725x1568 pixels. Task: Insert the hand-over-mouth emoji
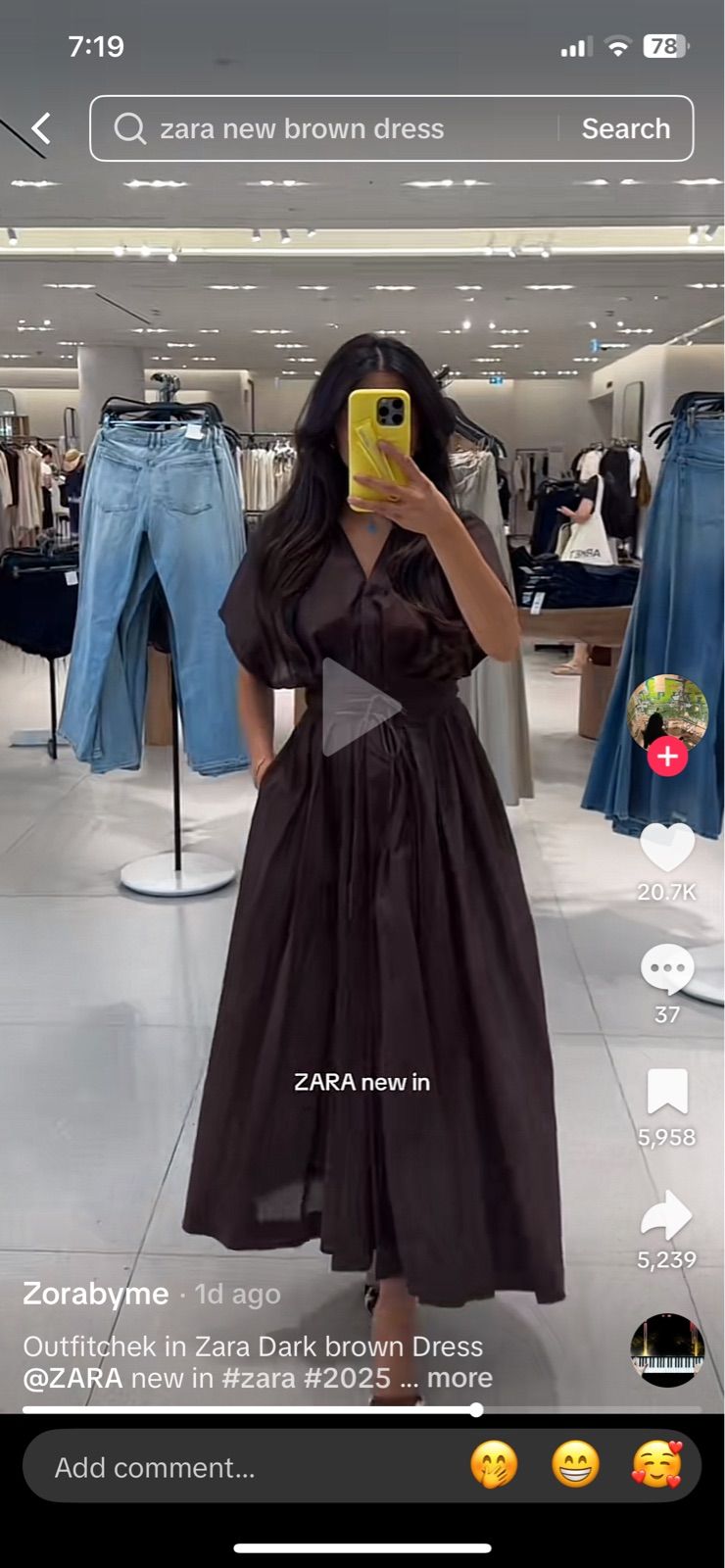494,1466
